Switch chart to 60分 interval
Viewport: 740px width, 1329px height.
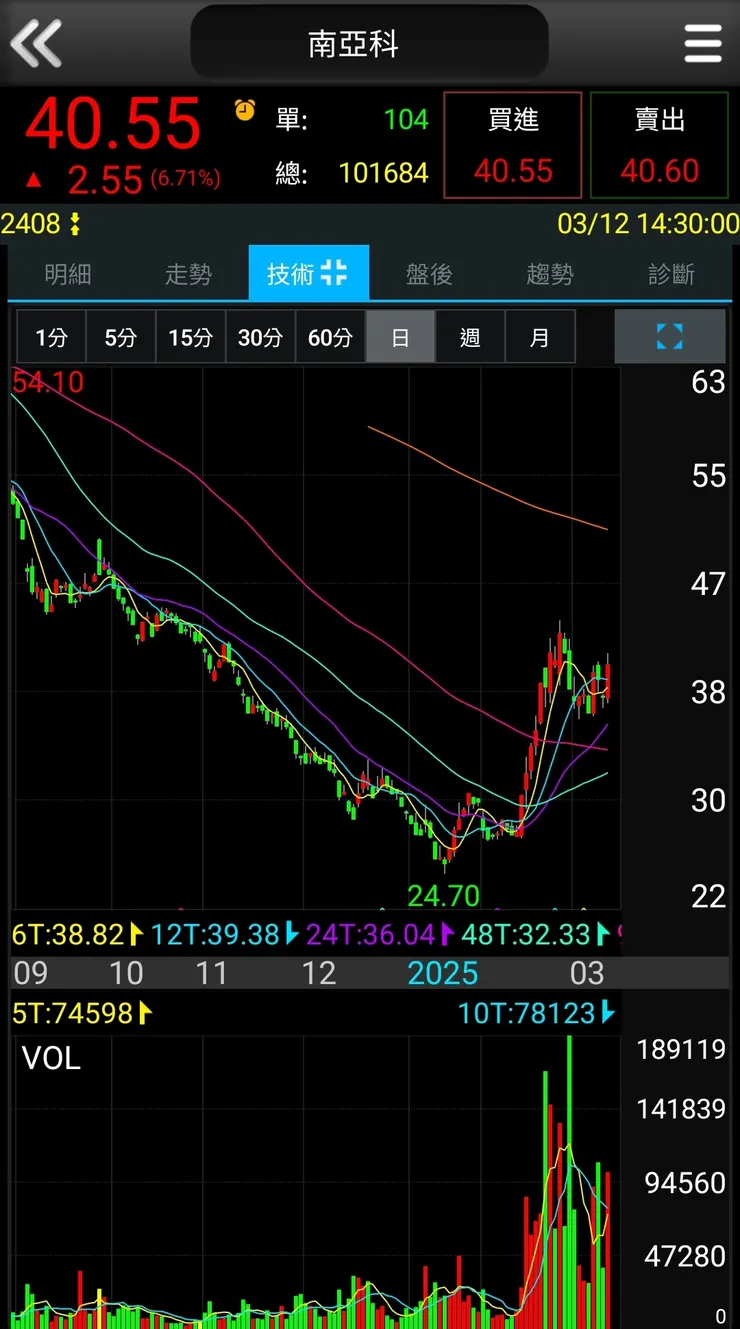pos(330,337)
